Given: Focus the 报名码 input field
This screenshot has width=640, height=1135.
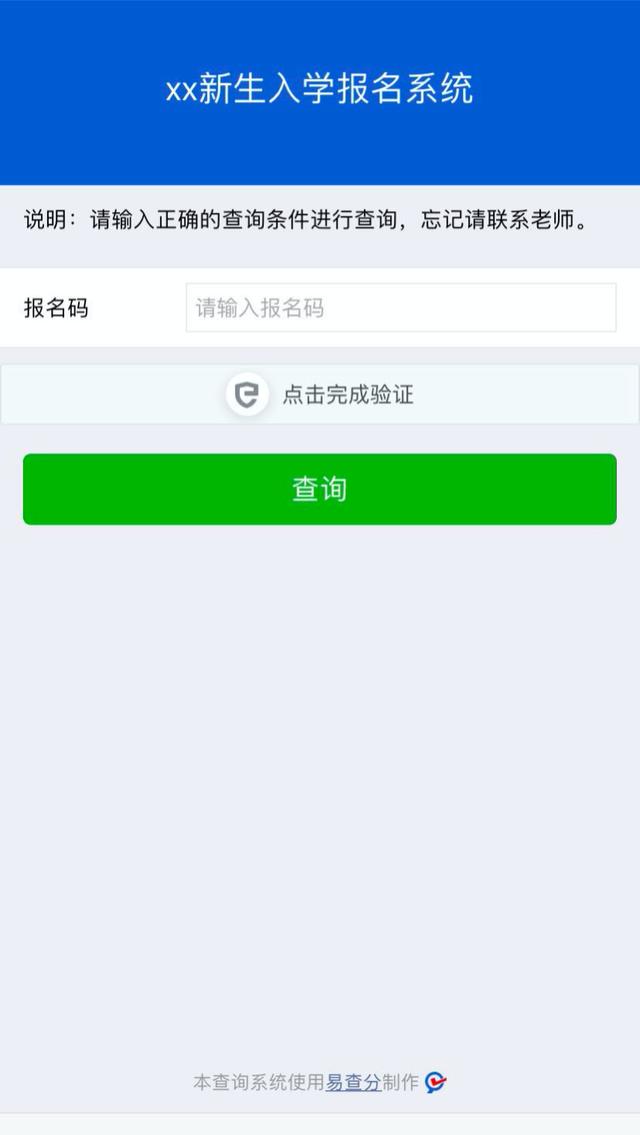Looking at the screenshot, I should (401, 308).
